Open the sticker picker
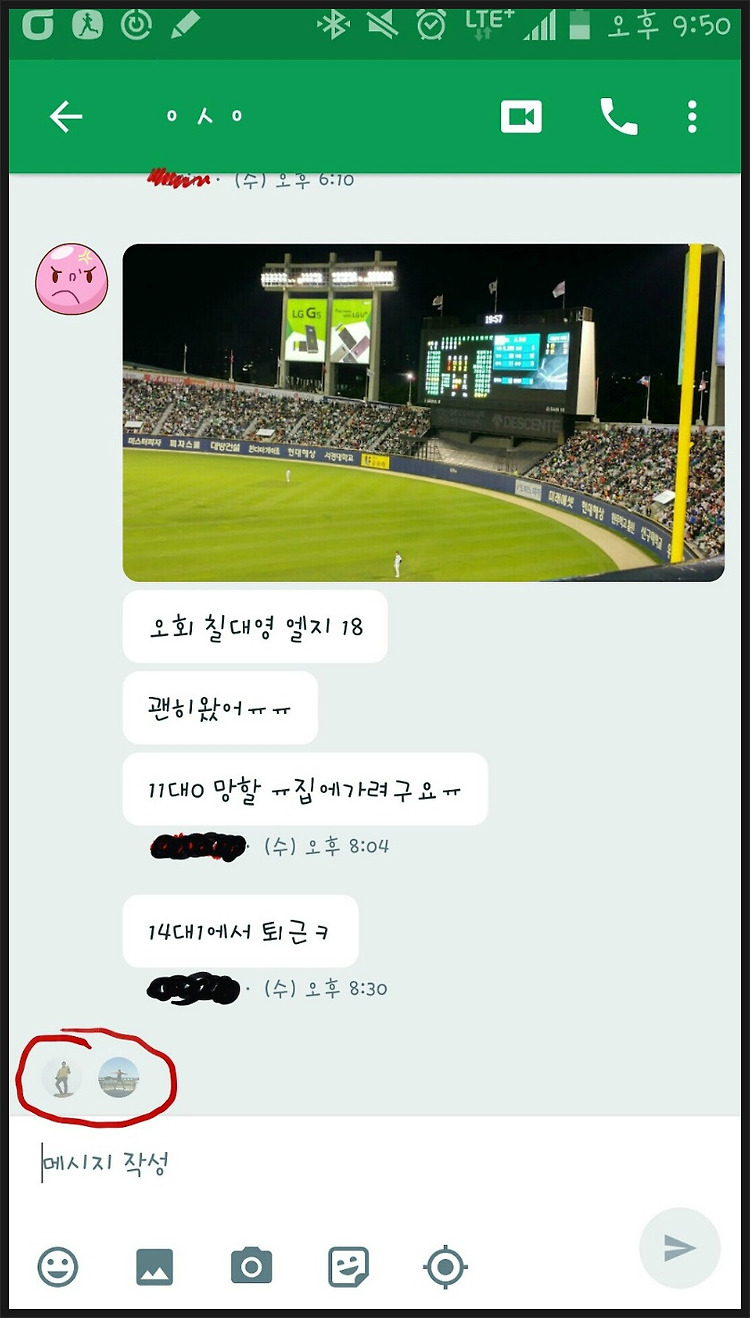Image resolution: width=750 pixels, height=1318 pixels. tap(348, 1267)
